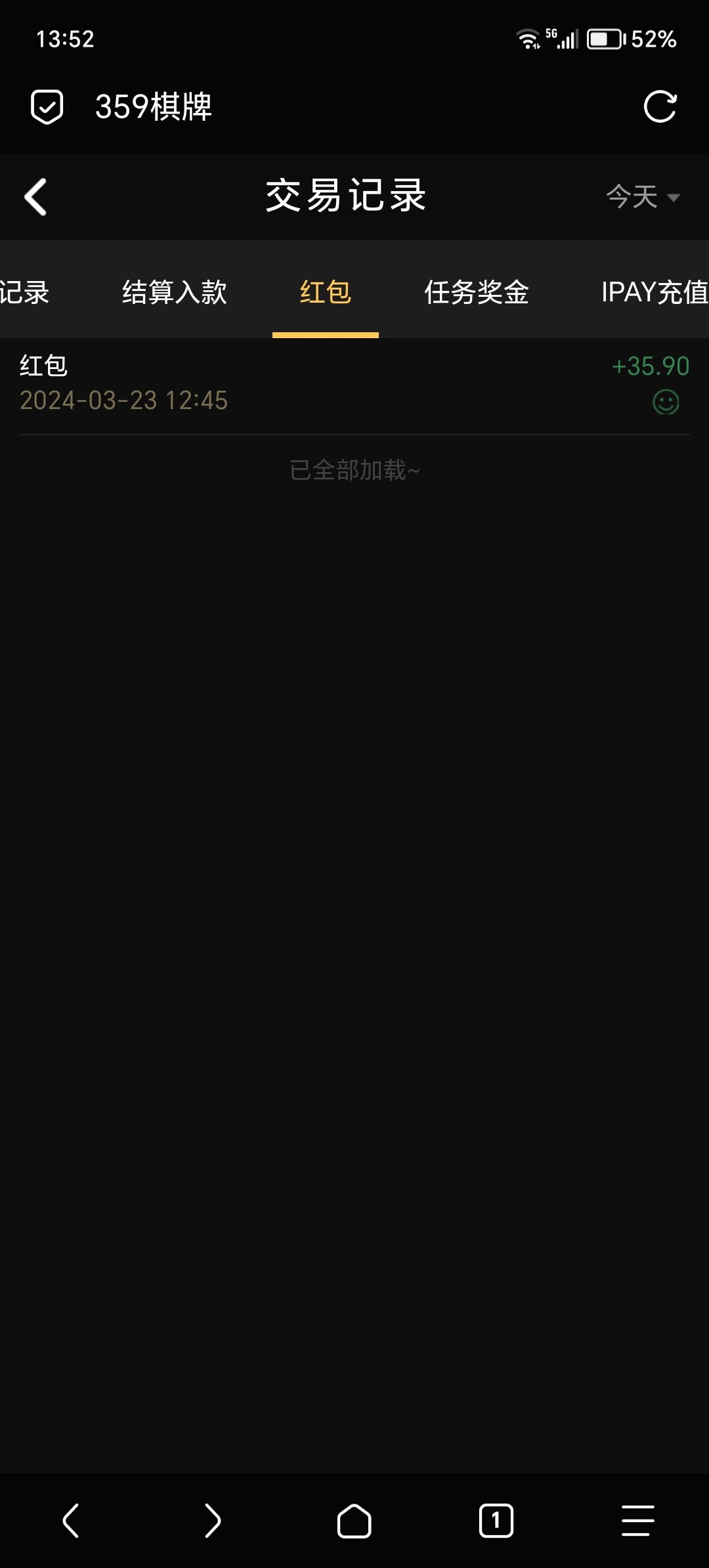Open the 红包 +35.90 transaction entry

[x=354, y=385]
